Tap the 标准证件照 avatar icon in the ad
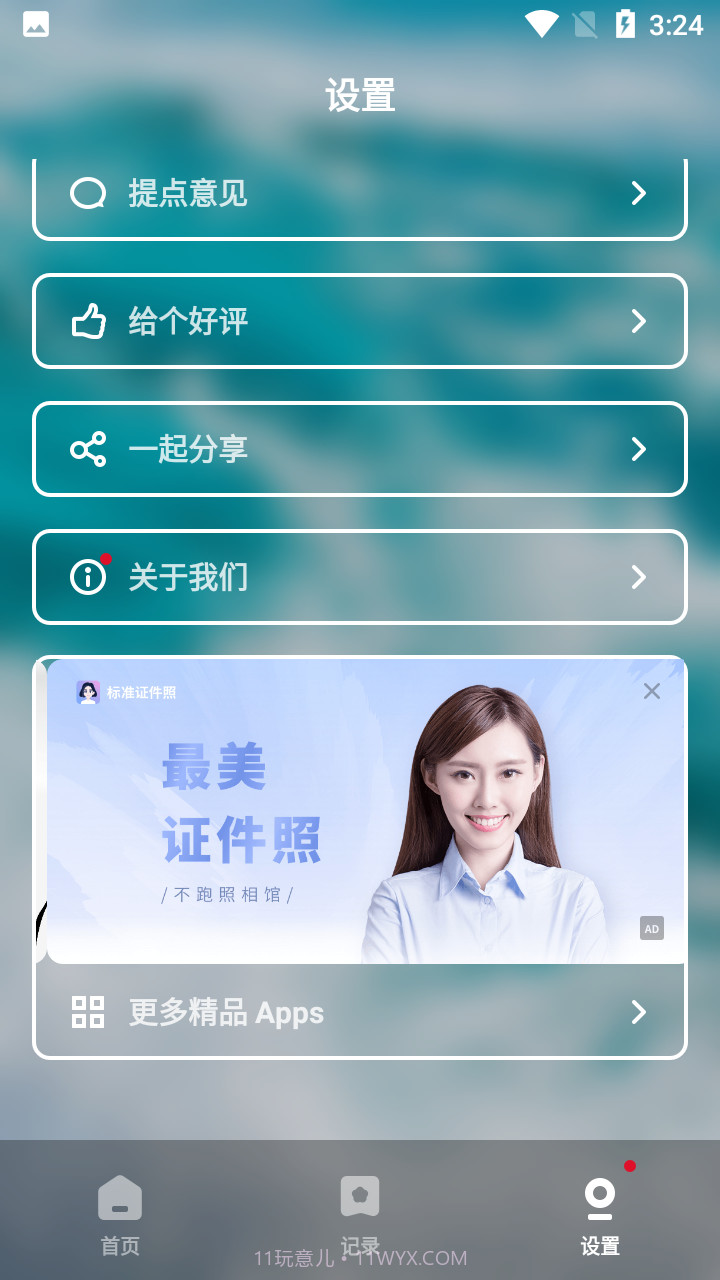This screenshot has width=720, height=1280. point(88,691)
